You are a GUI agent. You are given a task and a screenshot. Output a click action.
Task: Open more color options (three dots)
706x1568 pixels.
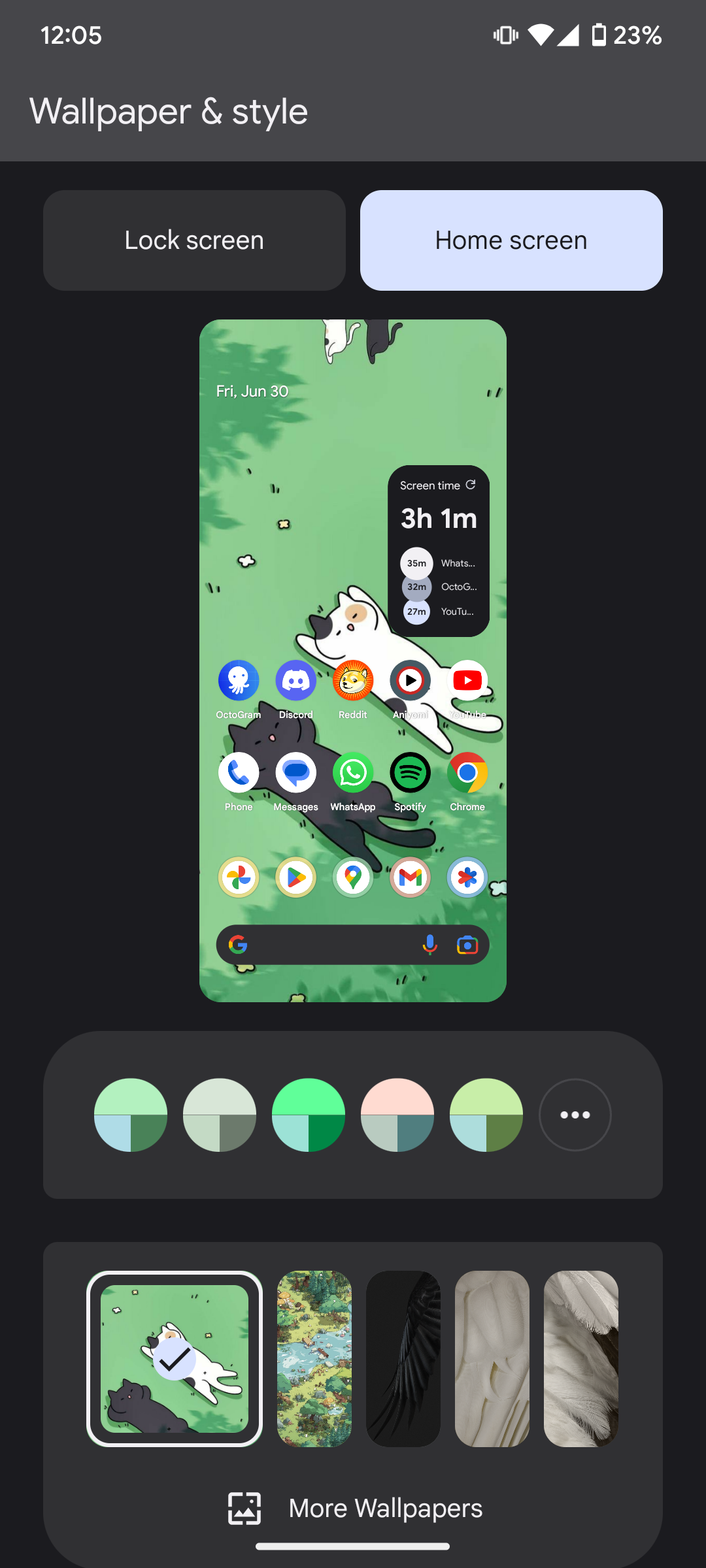coord(575,1115)
